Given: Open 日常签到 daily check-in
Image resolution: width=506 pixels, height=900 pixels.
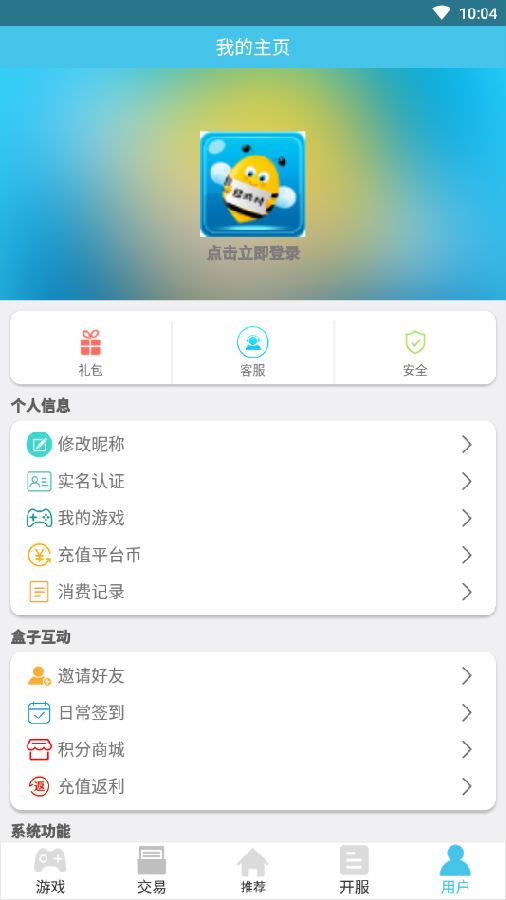Looking at the screenshot, I should (x=253, y=712).
